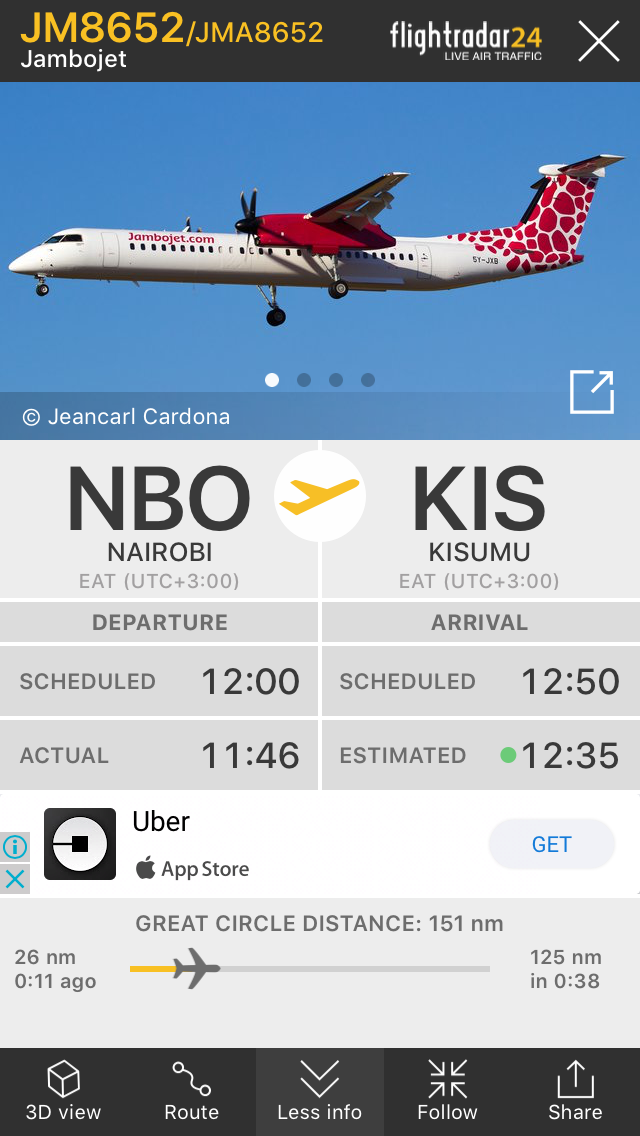Tap GET on the Uber ad

tap(551, 845)
